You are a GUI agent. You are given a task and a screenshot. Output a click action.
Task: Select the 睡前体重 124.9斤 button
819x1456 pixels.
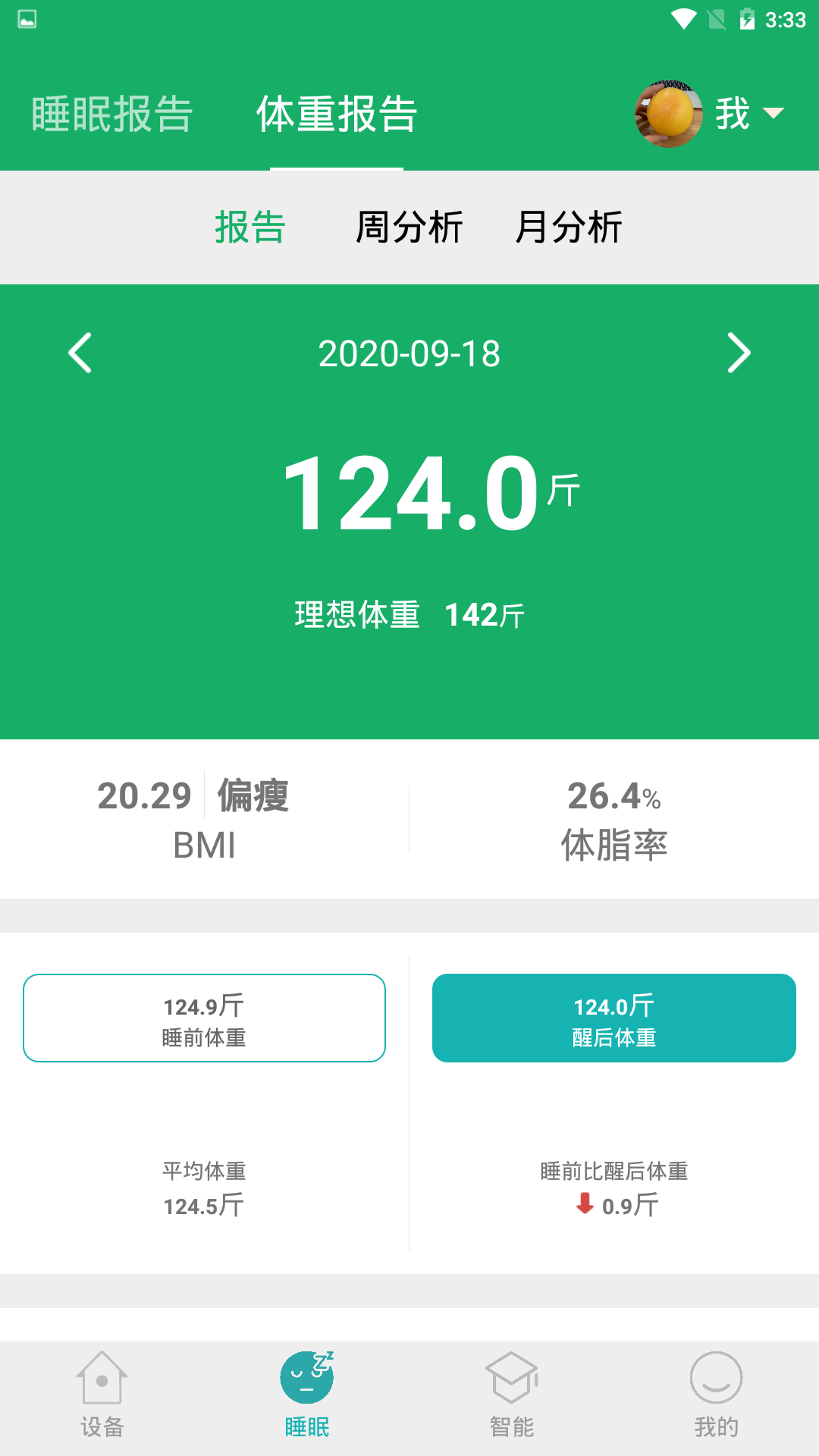tap(205, 1018)
